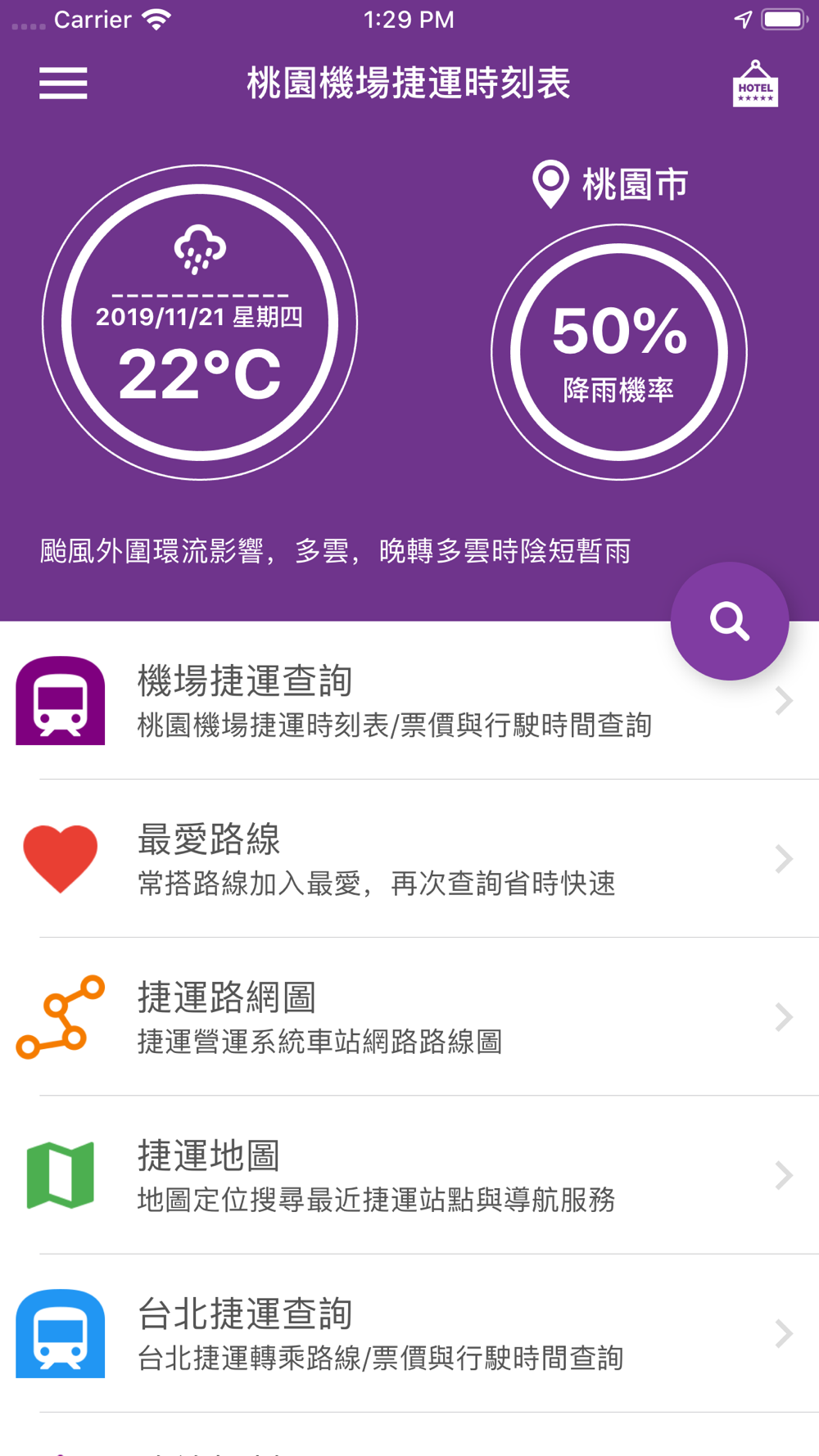819x1456 pixels.
Task: View 捷運路網圖 route network map
Action: point(409,1017)
